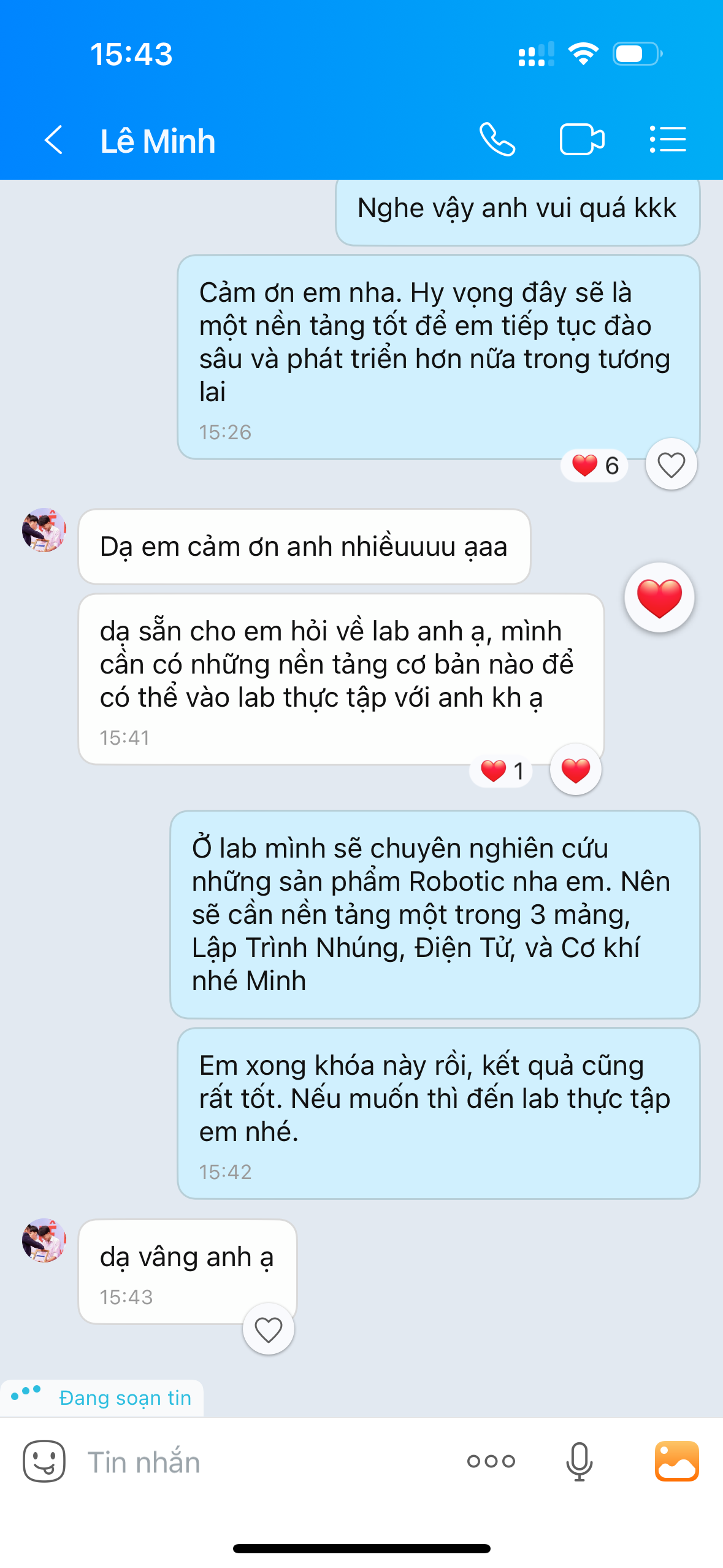Start a video call with Lê Minh
723x1568 pixels.
pos(581,140)
